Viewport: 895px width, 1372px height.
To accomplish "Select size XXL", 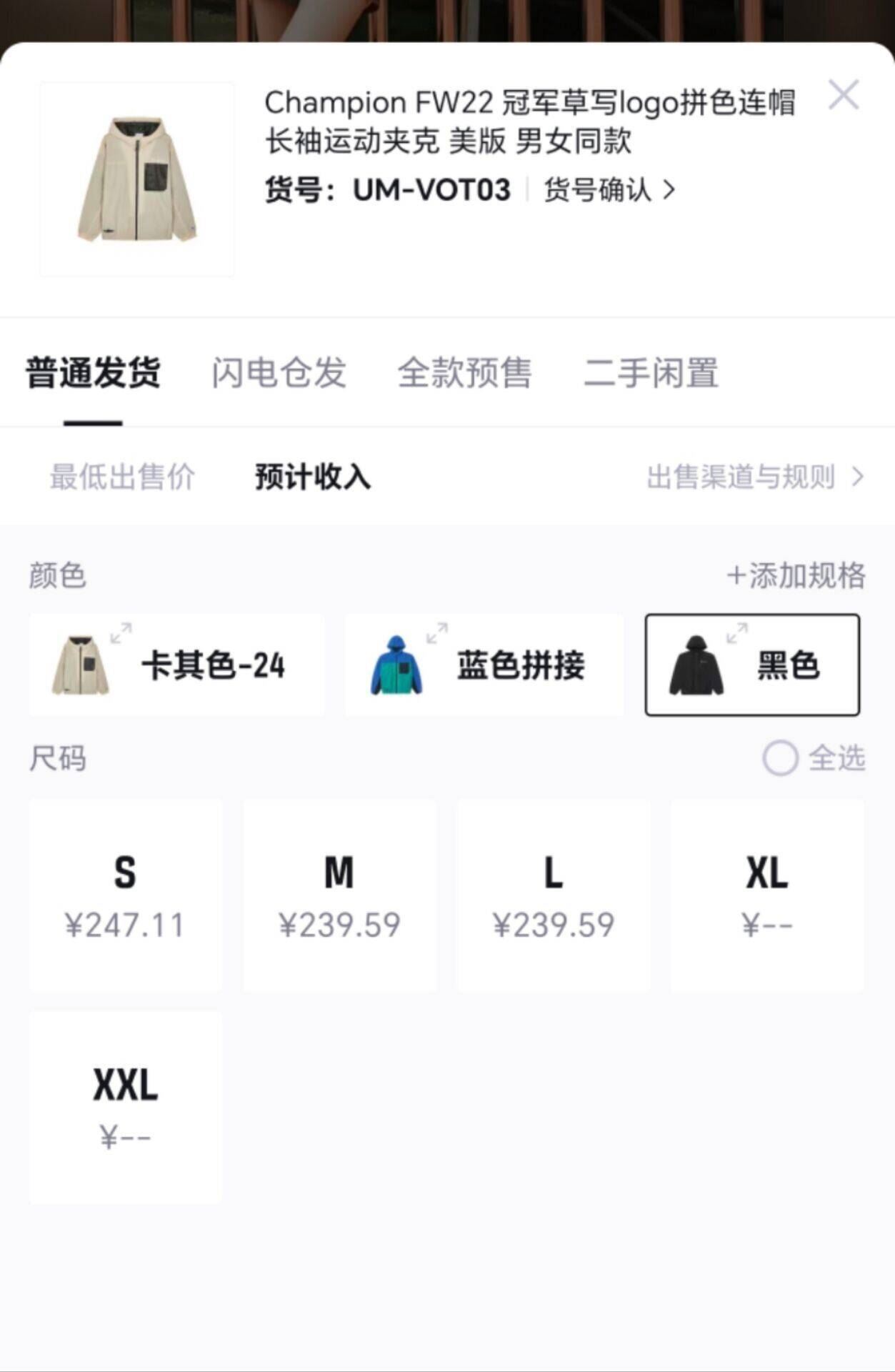I will point(125,1108).
